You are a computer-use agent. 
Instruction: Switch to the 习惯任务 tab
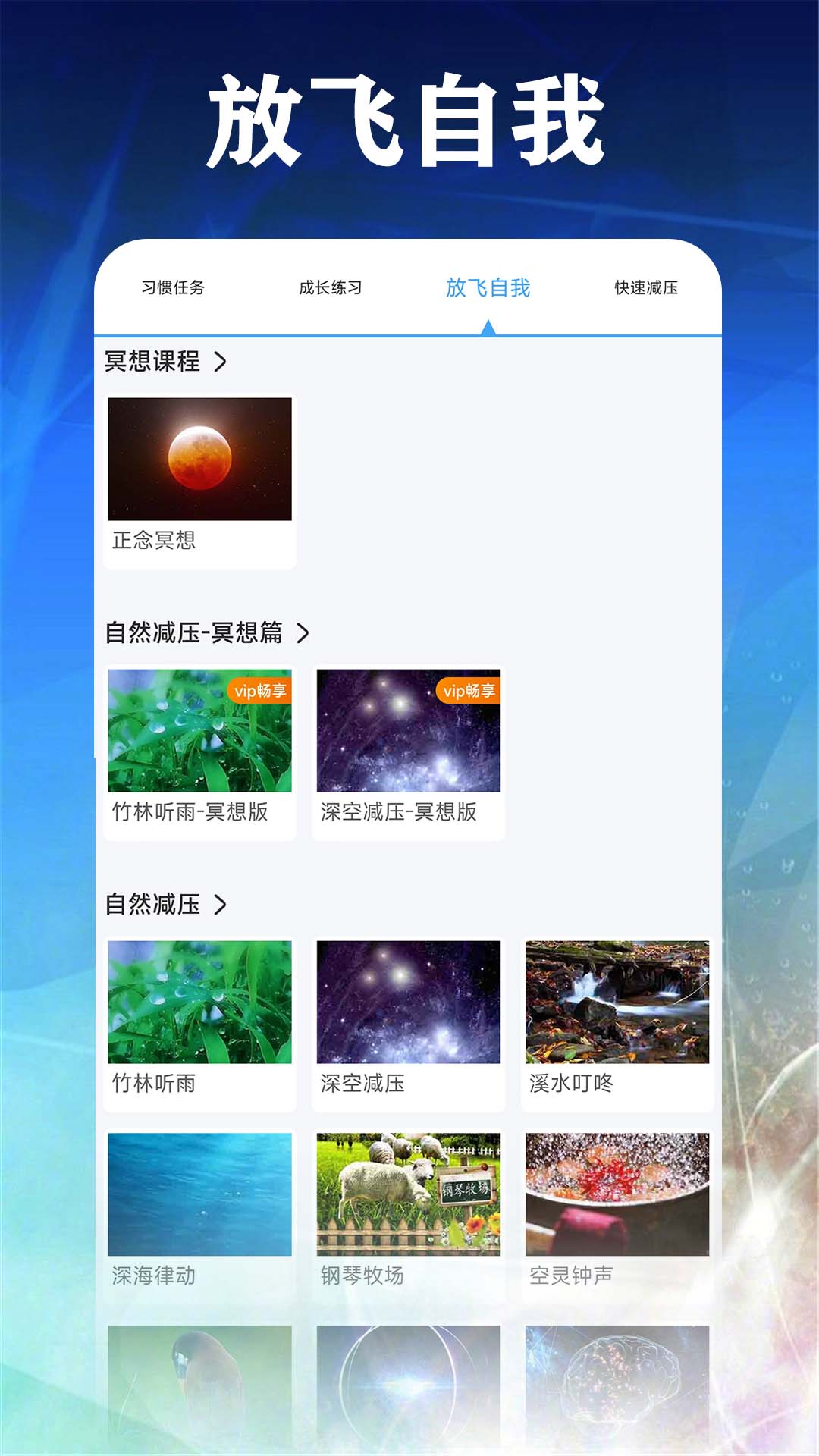(173, 288)
